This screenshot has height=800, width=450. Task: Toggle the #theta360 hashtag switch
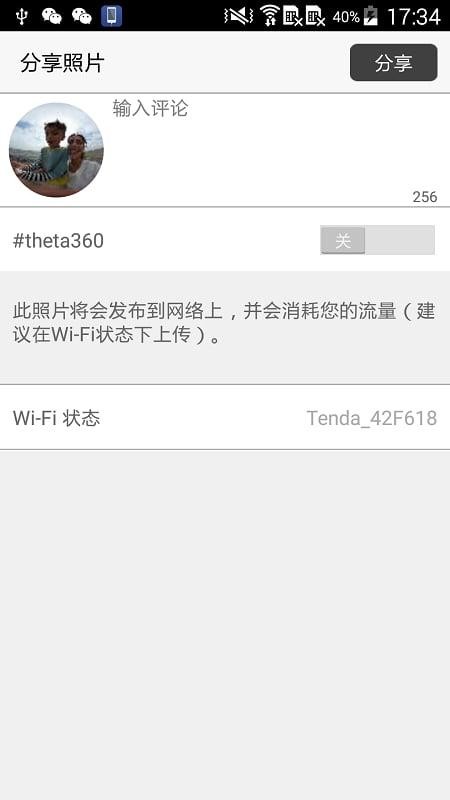pyautogui.click(x=377, y=240)
